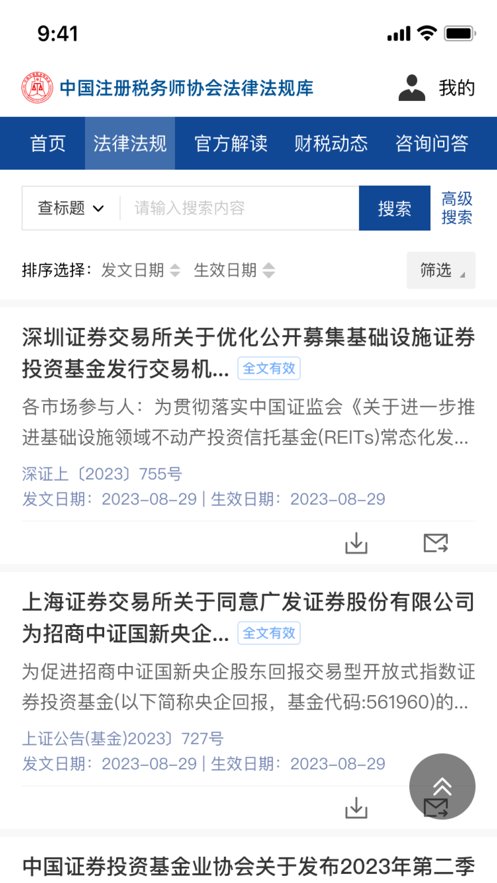Sort results by 生效日期
The height and width of the screenshot is (883, 497).
(234, 270)
